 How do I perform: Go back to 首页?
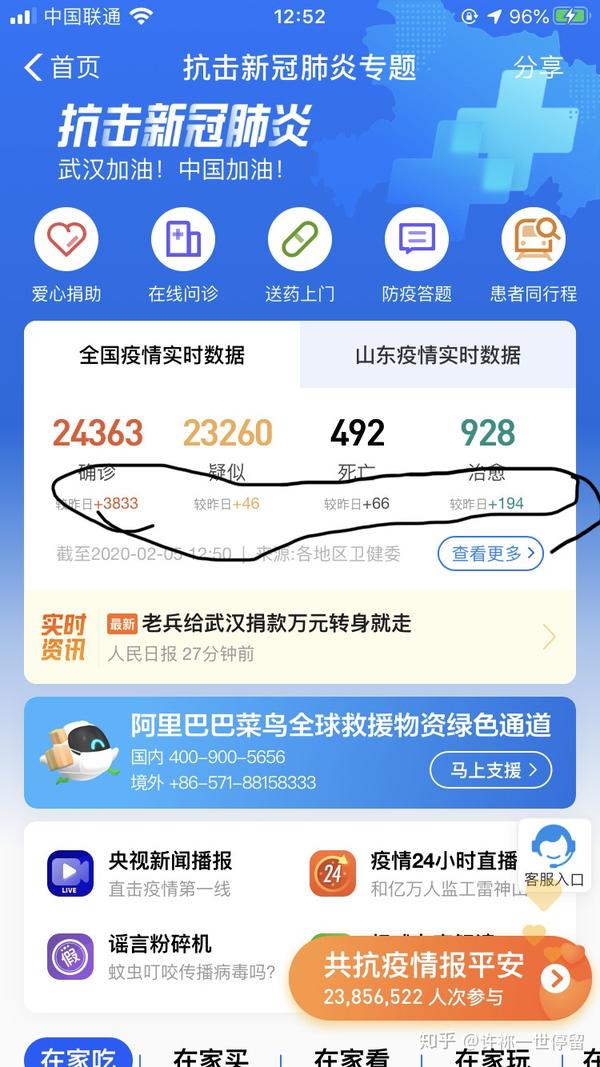[x=63, y=67]
